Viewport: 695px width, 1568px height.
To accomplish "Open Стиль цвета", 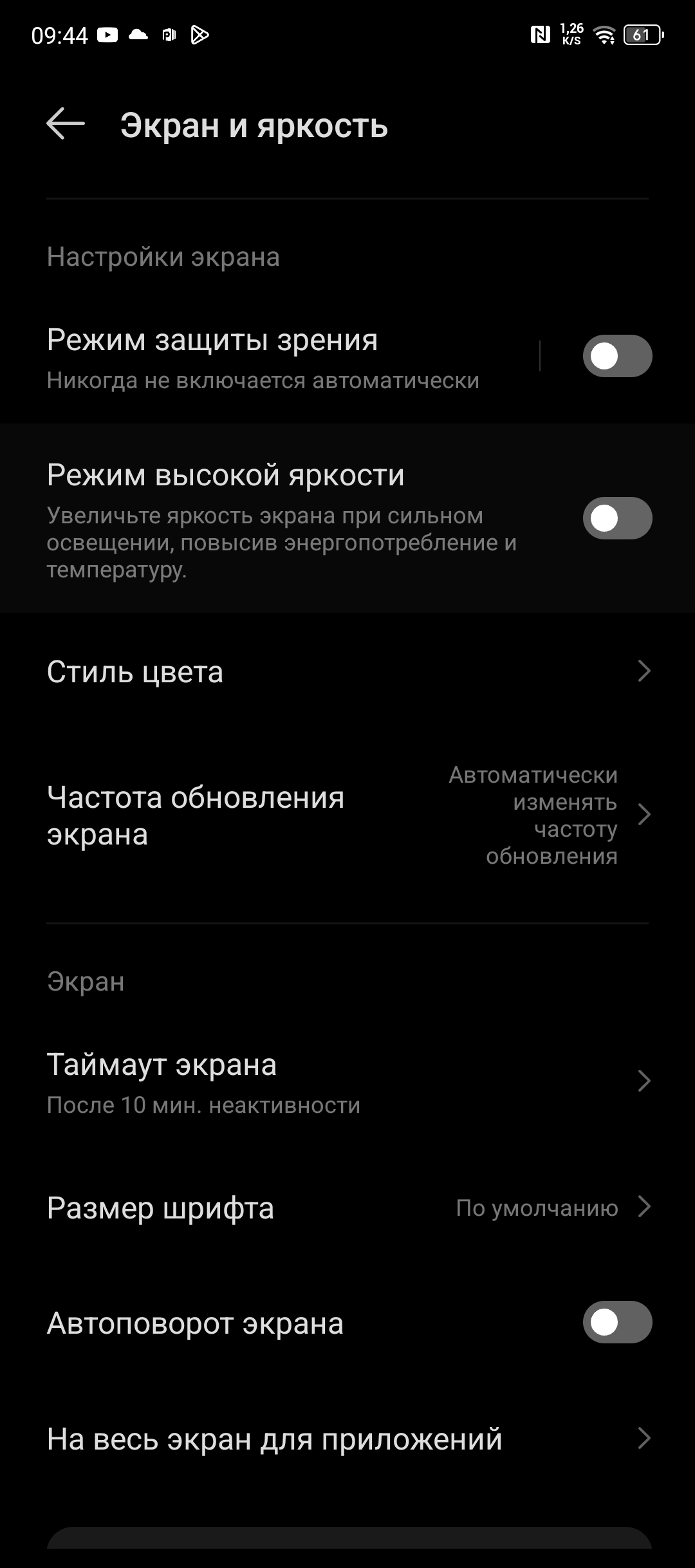I will [x=347, y=672].
